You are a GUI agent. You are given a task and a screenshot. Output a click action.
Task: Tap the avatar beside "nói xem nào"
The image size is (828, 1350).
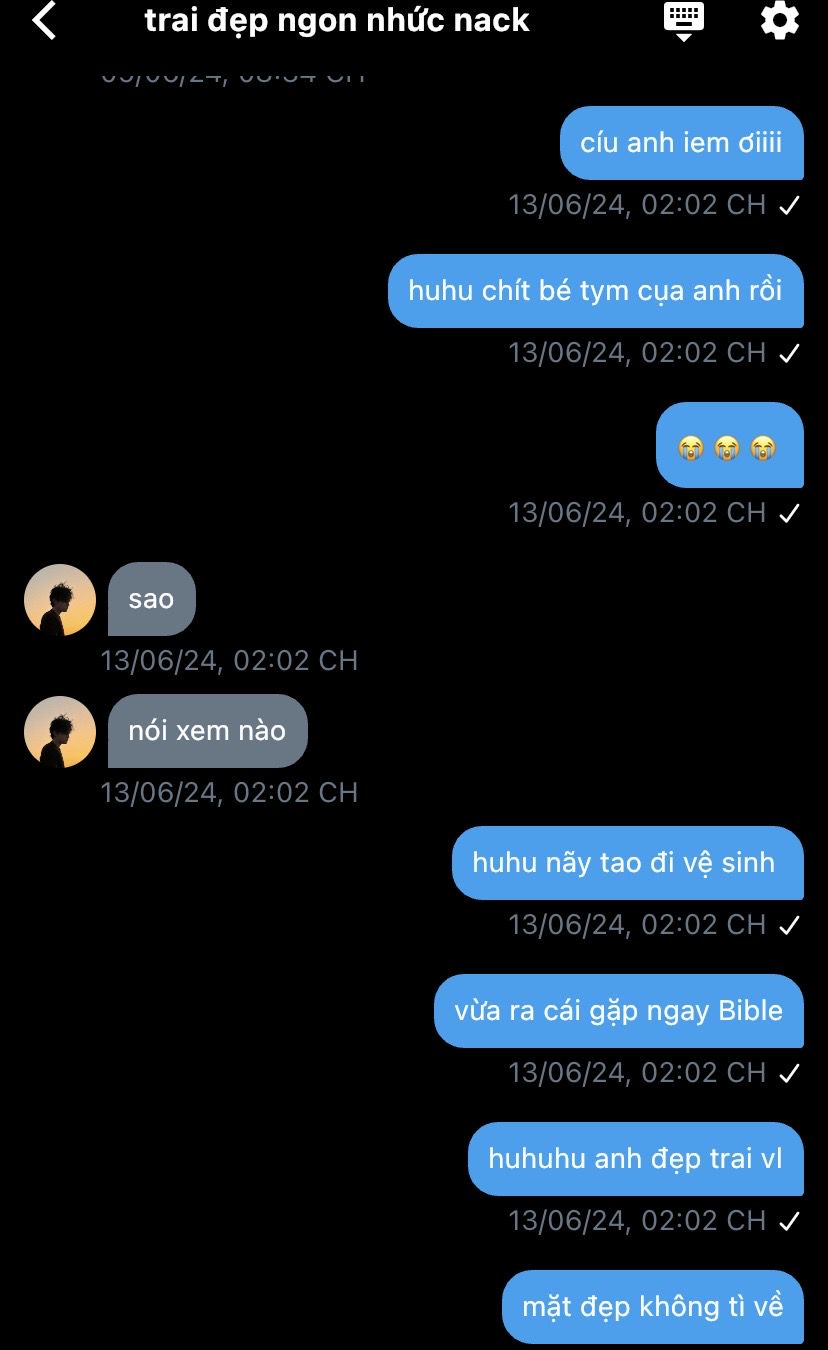tap(60, 732)
